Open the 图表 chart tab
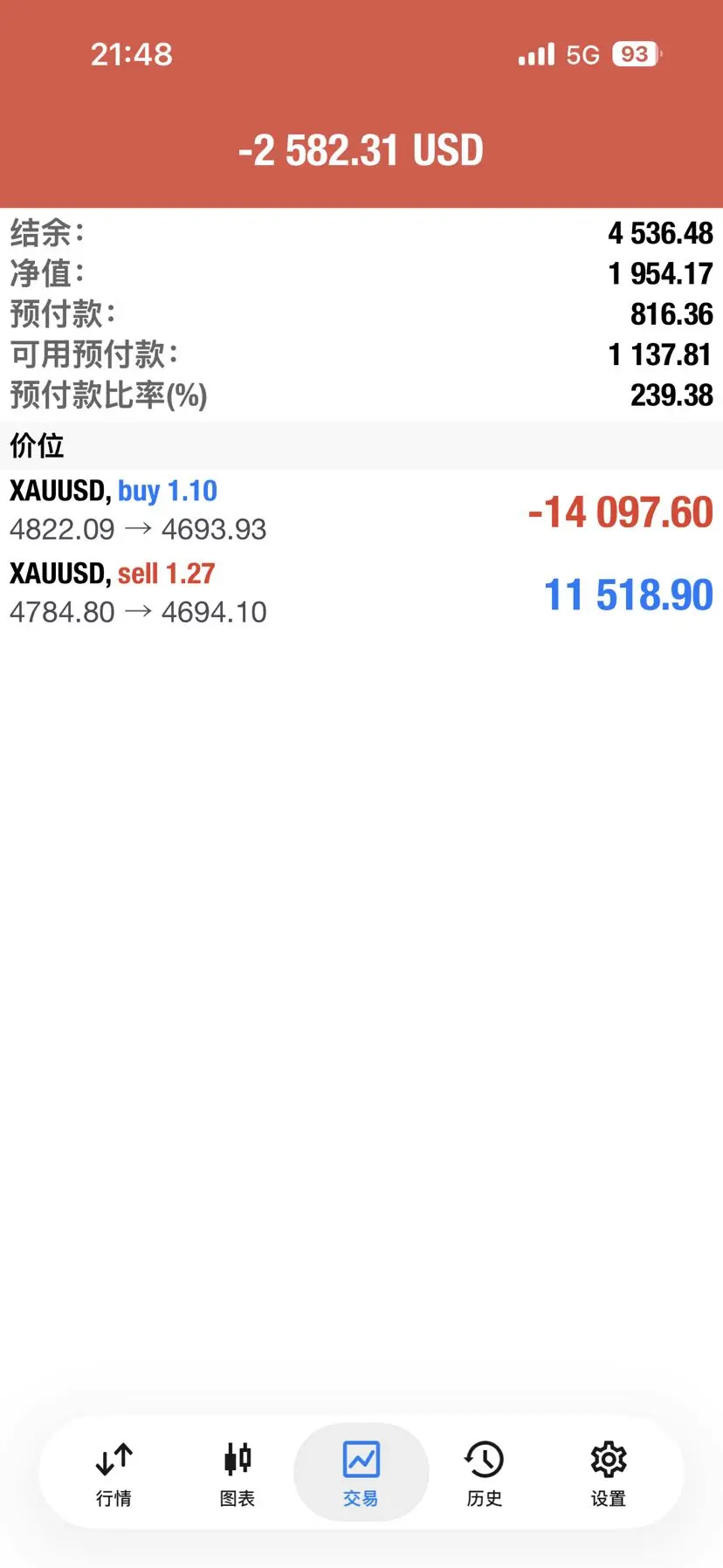 238,1472
